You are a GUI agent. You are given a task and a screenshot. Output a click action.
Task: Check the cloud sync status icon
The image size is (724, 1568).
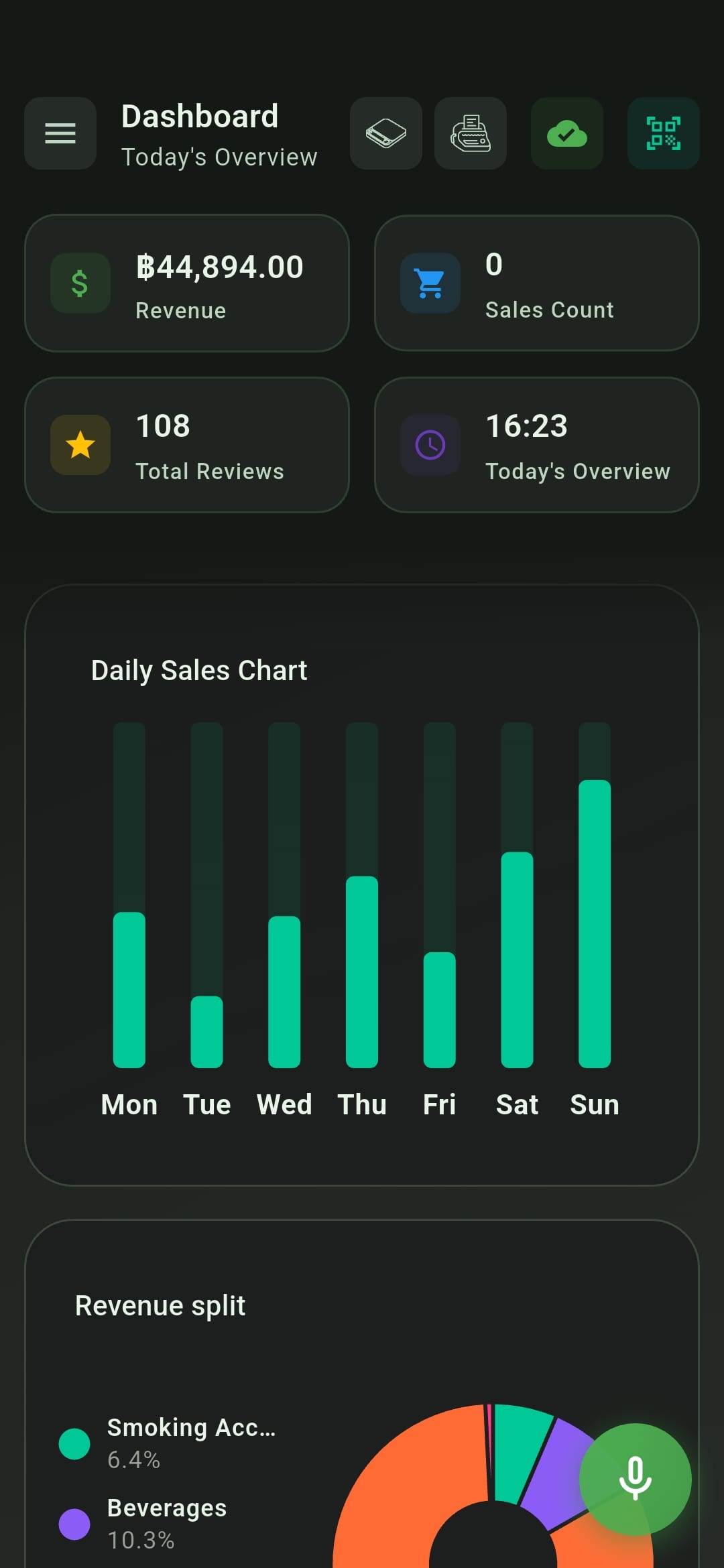click(x=566, y=133)
